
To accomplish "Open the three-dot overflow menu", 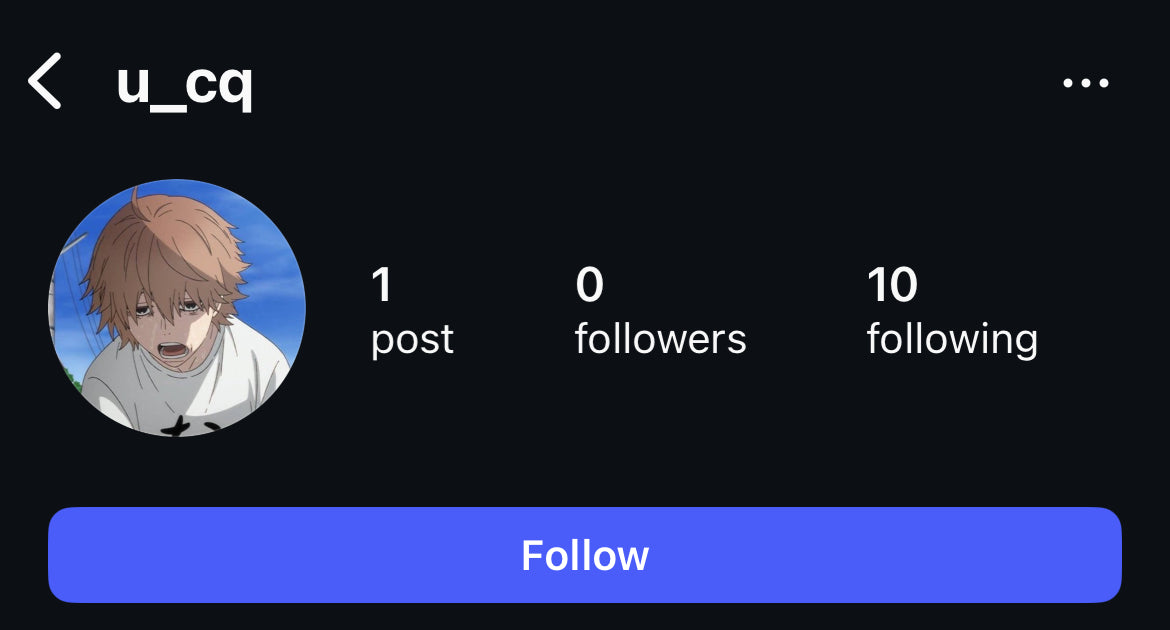I will pyautogui.click(x=1085, y=83).
